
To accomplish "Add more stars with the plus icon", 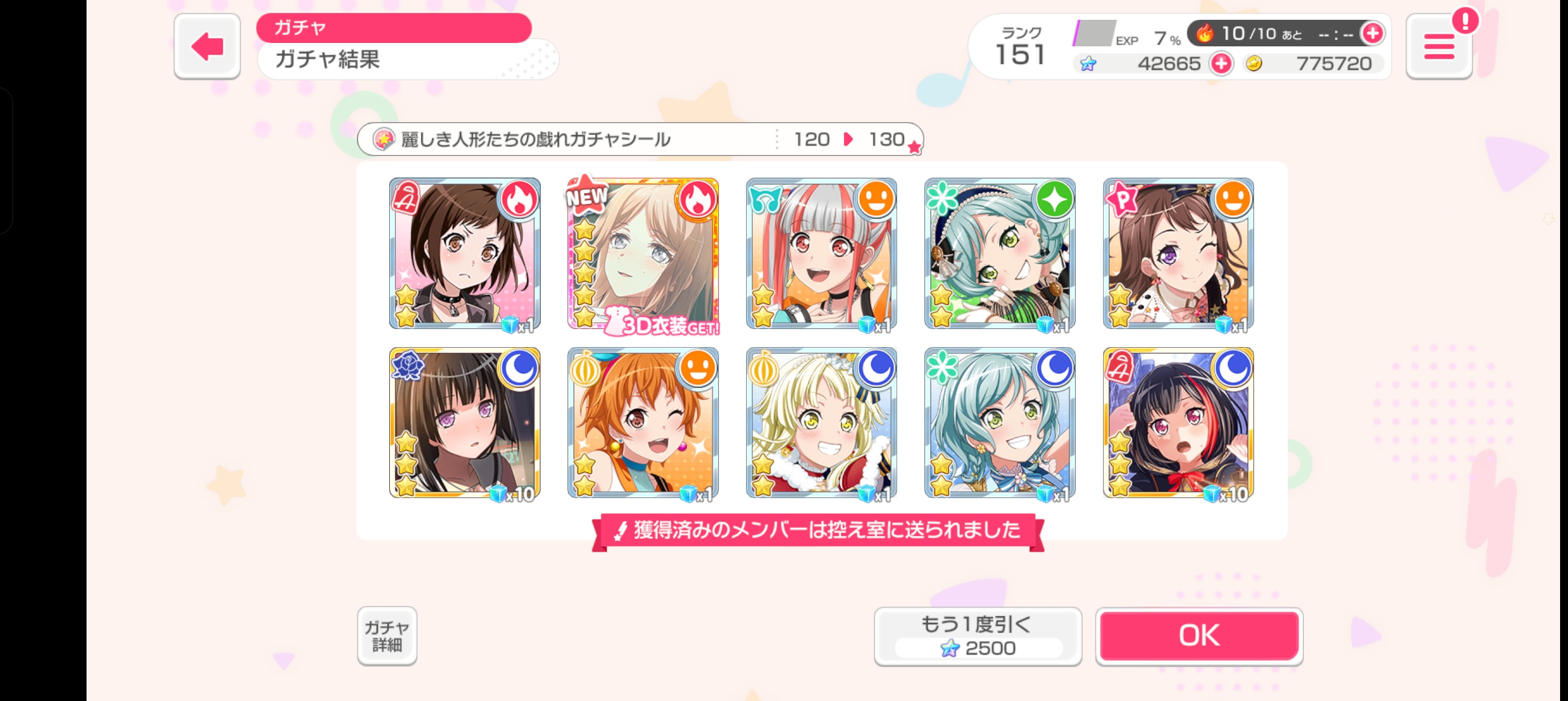I will point(1221,63).
